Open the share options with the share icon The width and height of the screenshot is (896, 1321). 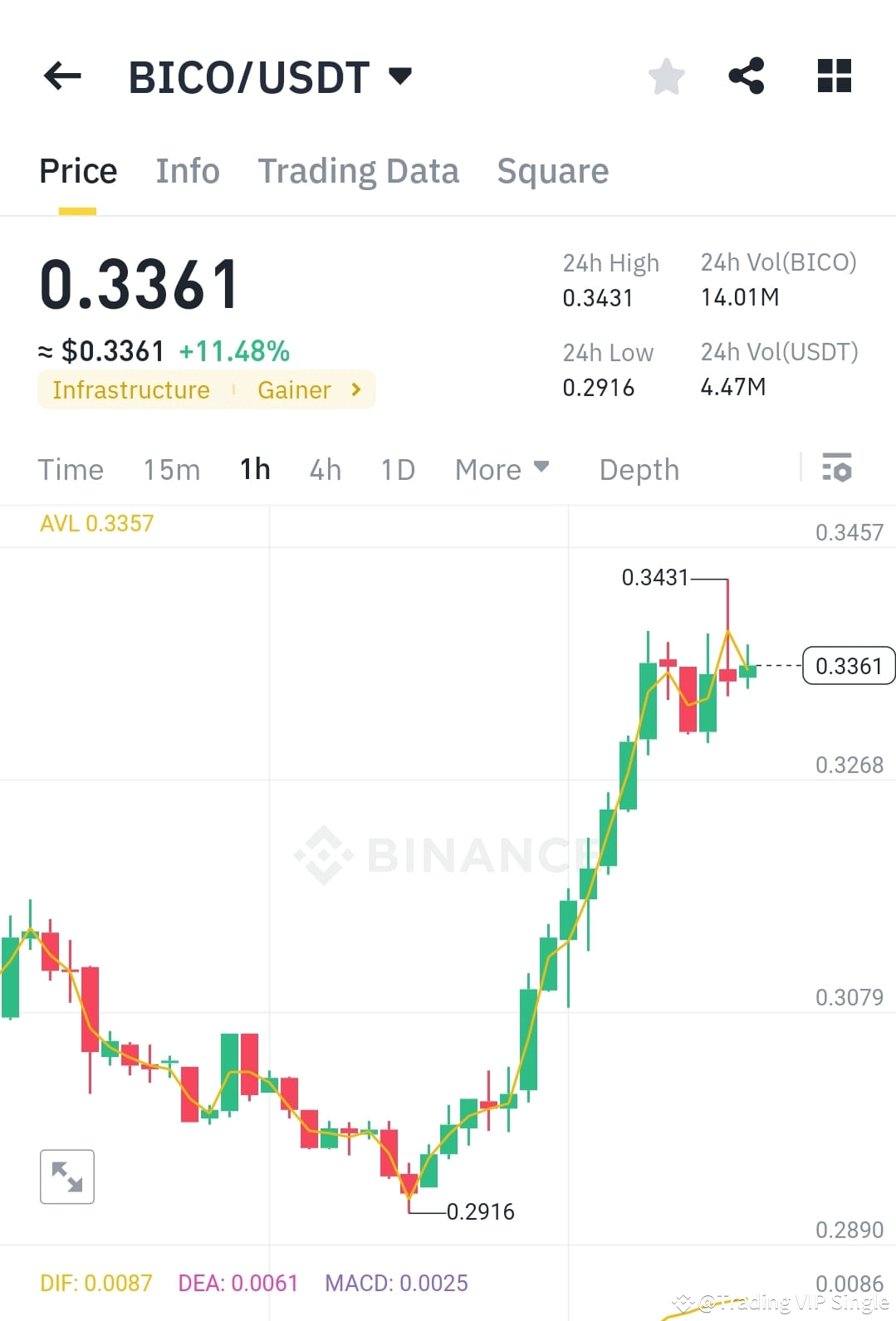tap(747, 76)
